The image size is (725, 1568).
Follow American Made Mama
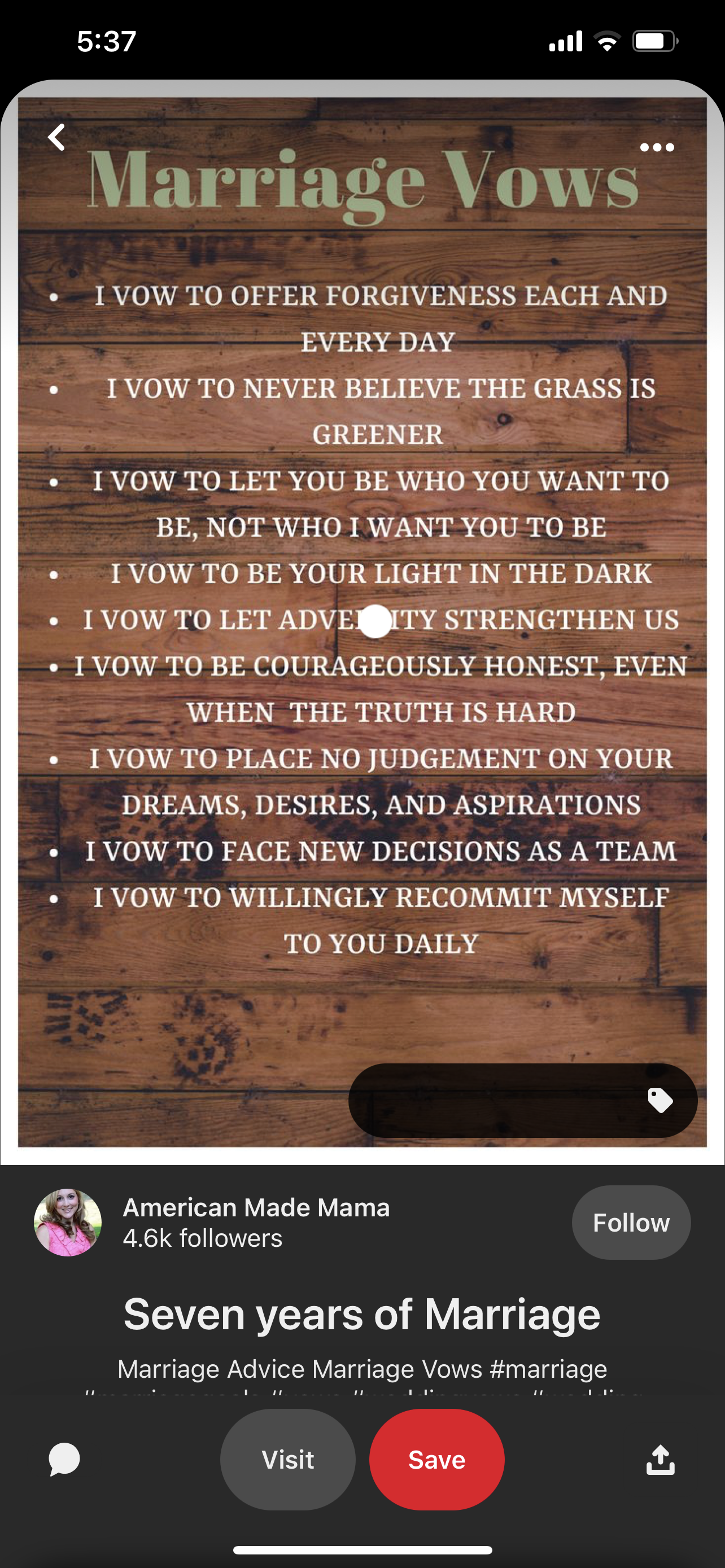631,1222
